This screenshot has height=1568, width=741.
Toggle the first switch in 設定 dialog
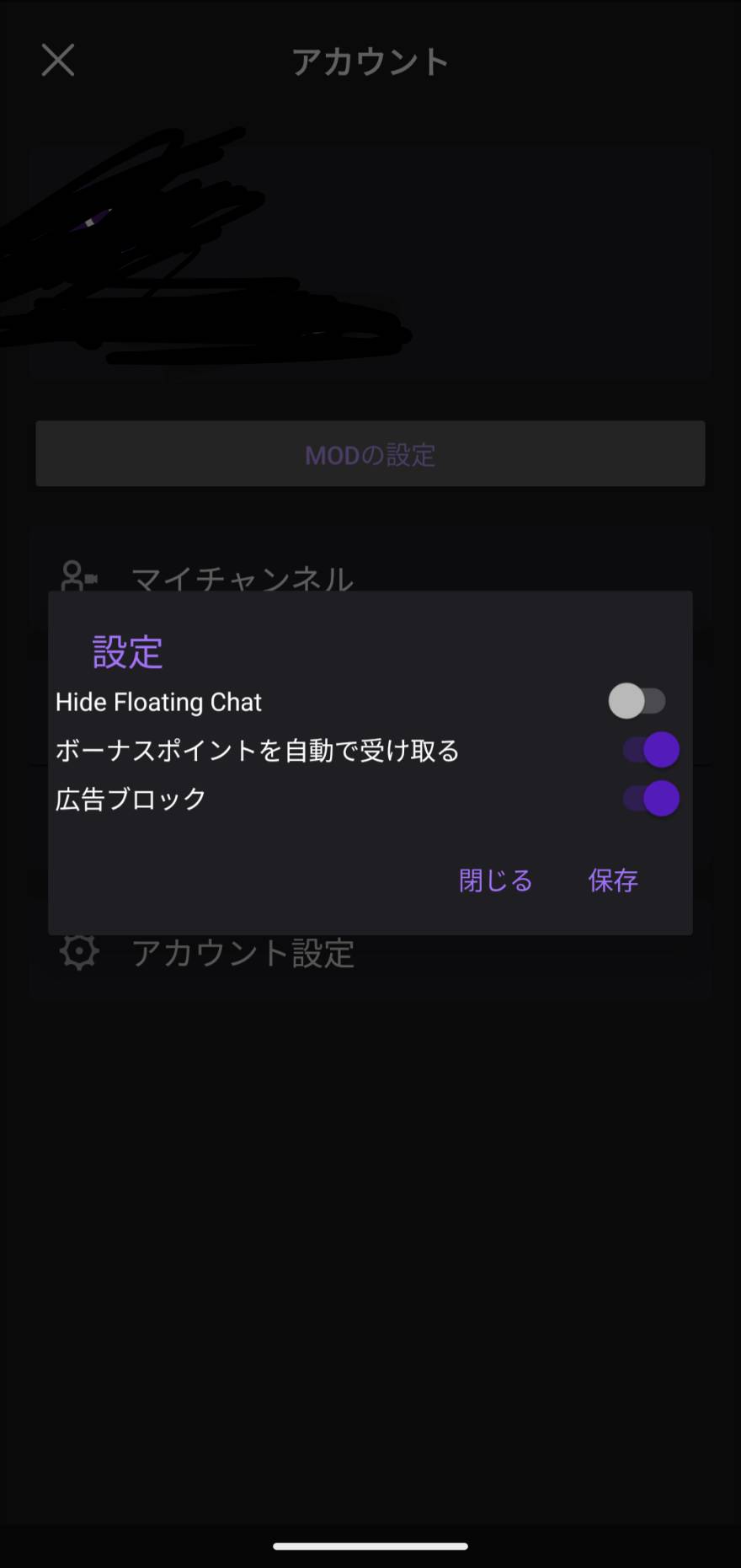pos(639,701)
